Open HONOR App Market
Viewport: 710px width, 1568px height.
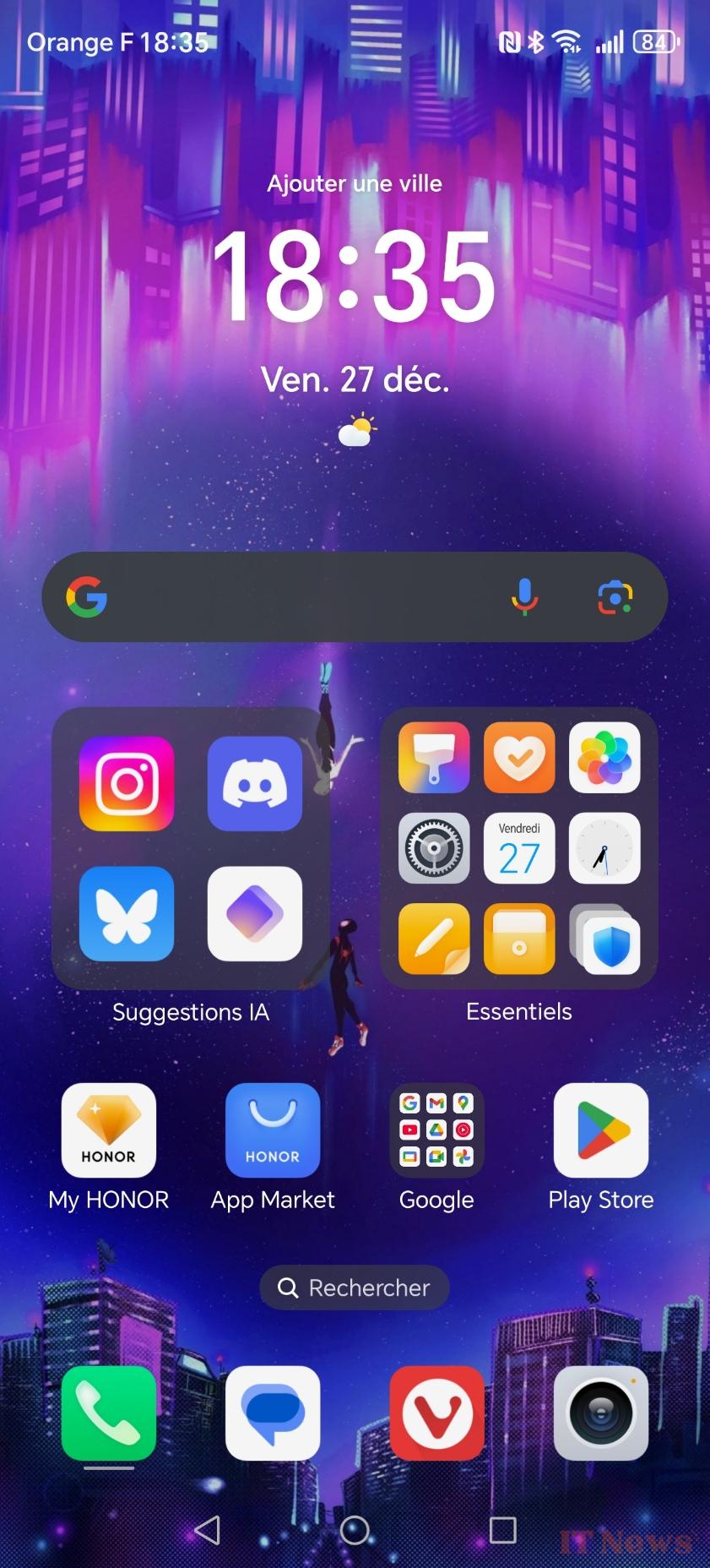(x=273, y=1130)
